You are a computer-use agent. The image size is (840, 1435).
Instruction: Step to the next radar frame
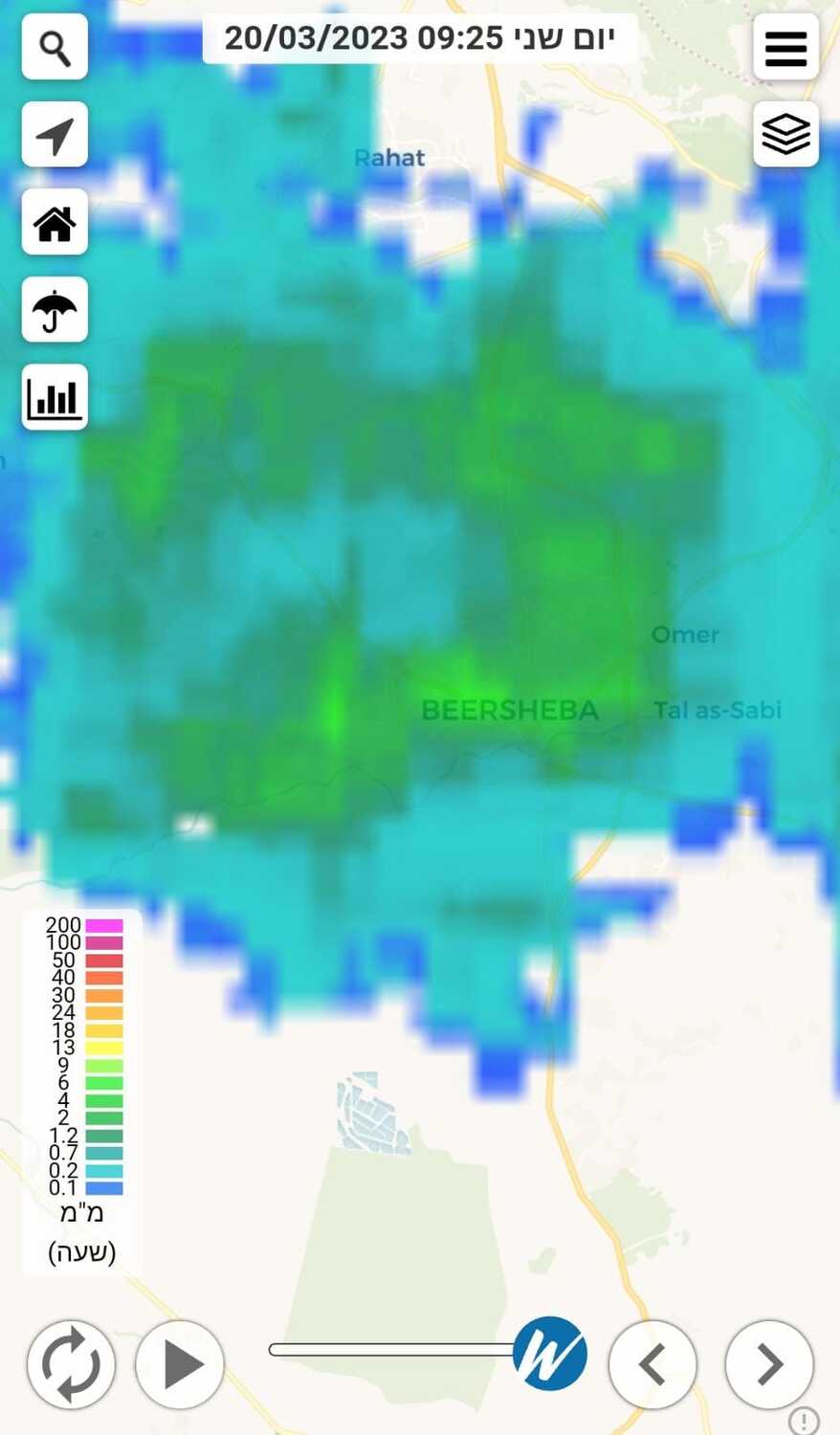[x=769, y=1364]
